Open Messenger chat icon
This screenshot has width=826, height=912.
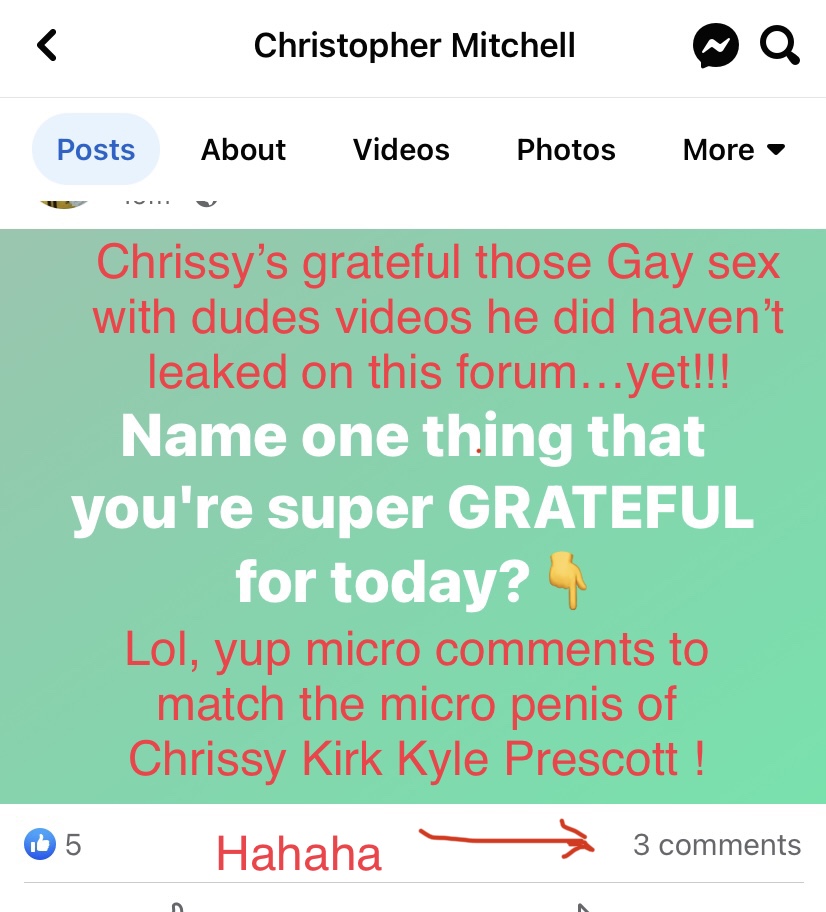click(715, 46)
